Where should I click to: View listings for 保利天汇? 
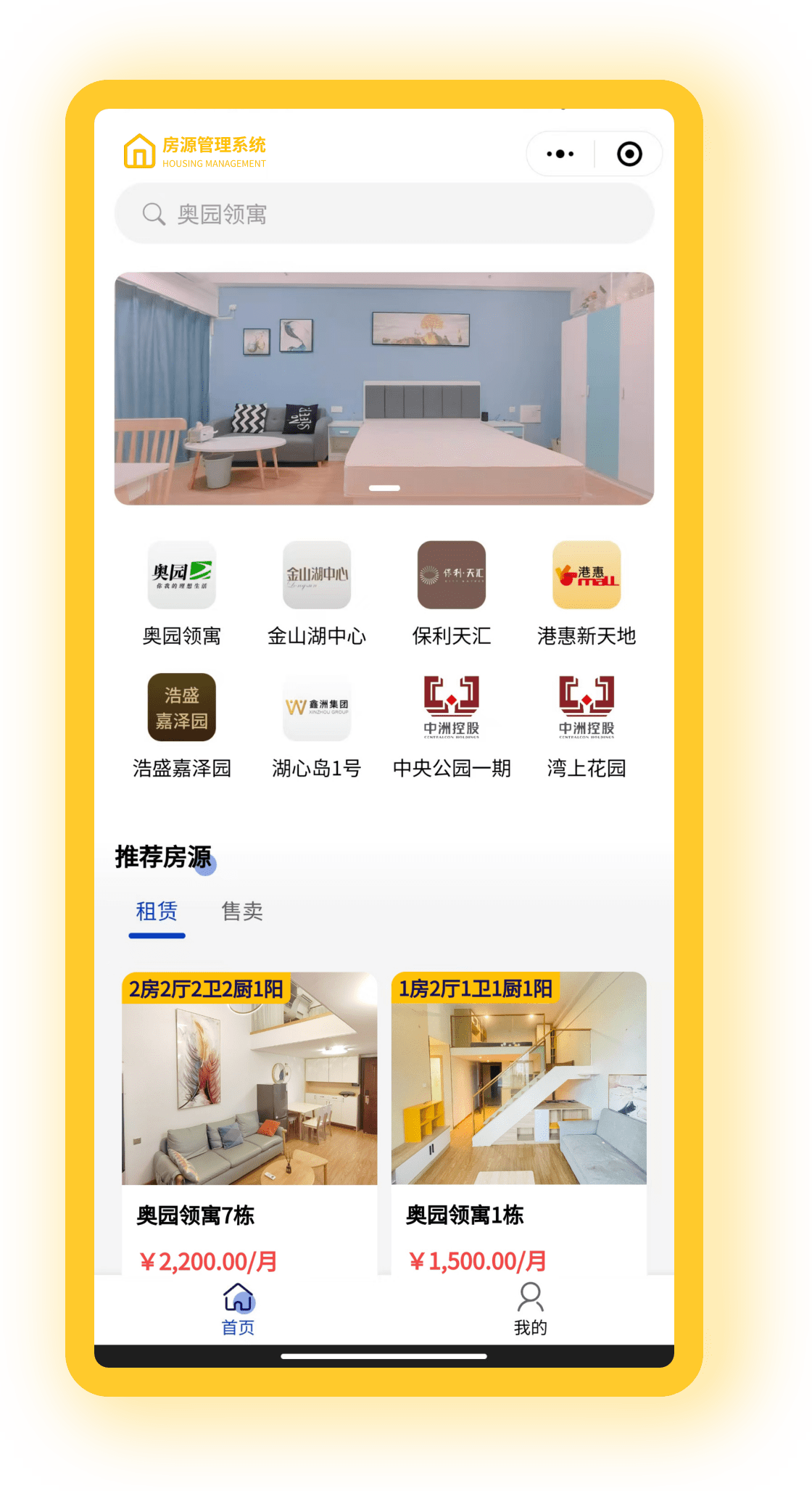(x=452, y=592)
